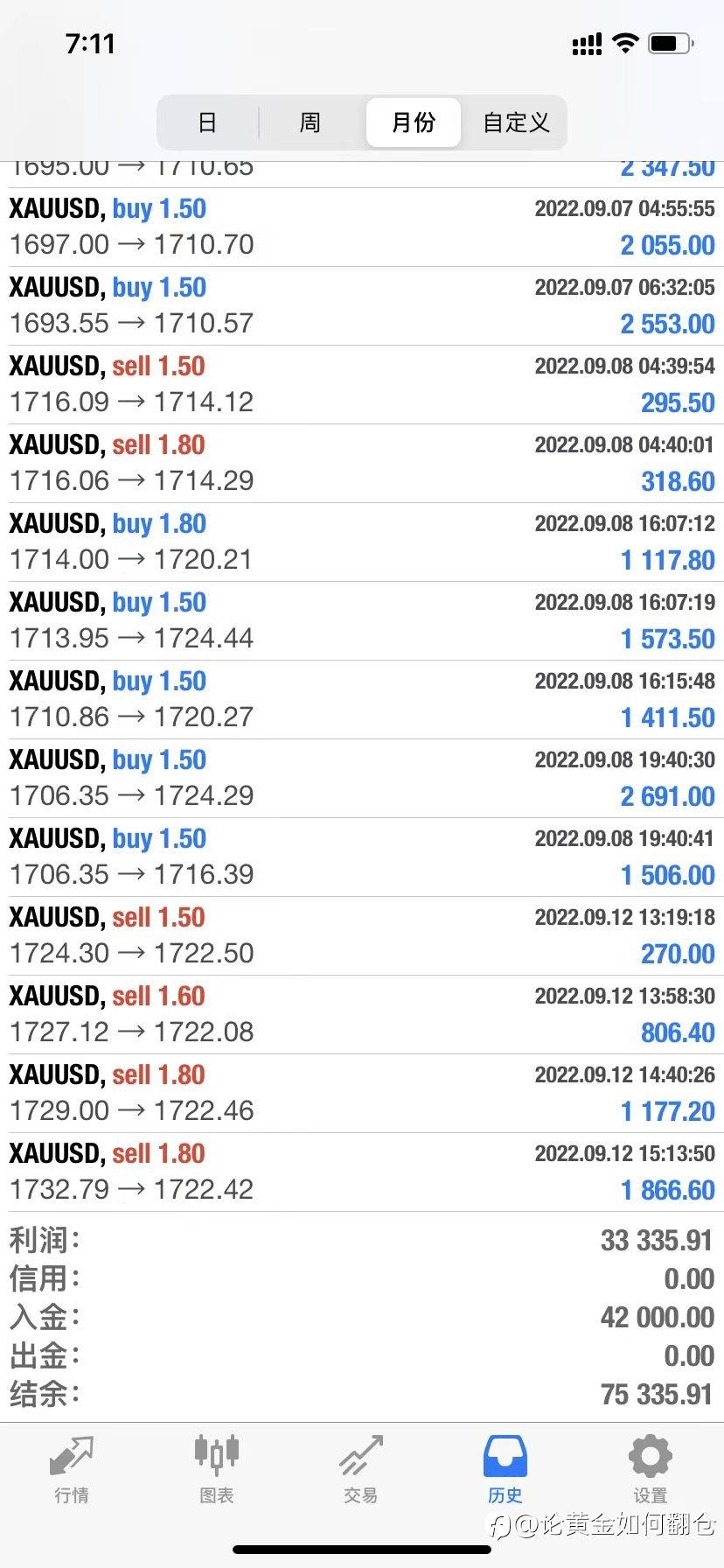Open the sell 1.50 trade from 2022.09.08 04:39:54
This screenshot has height=1568, width=724.
tap(362, 385)
